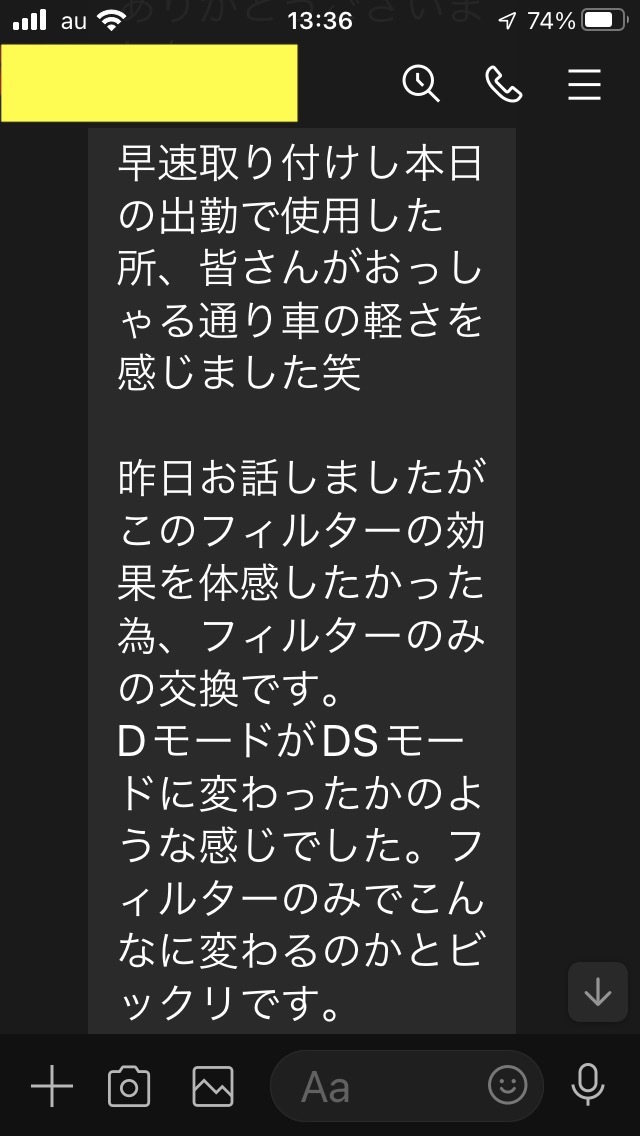Open the emoji sticker picker
The image size is (640, 1136).
click(508, 1085)
